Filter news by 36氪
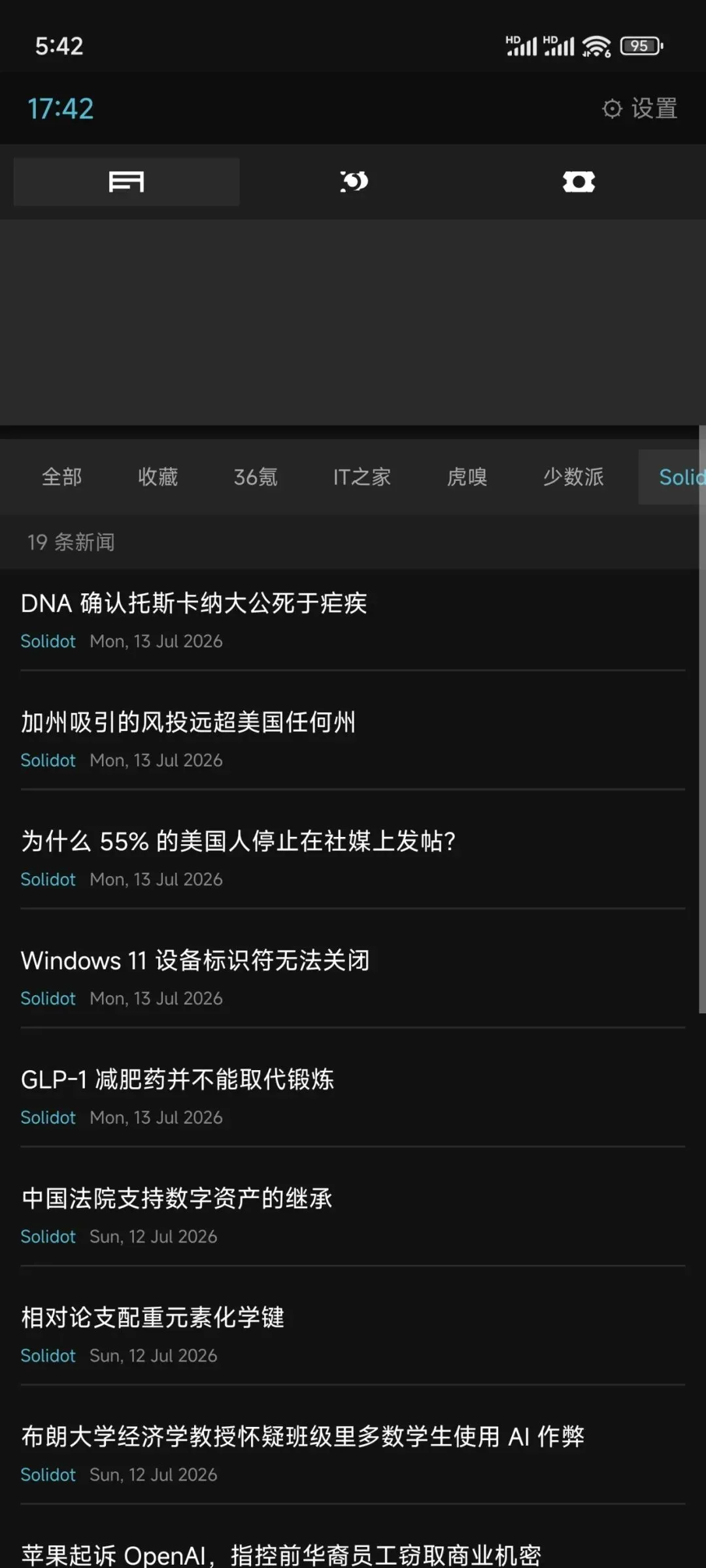706x1568 pixels. pyautogui.click(x=256, y=477)
